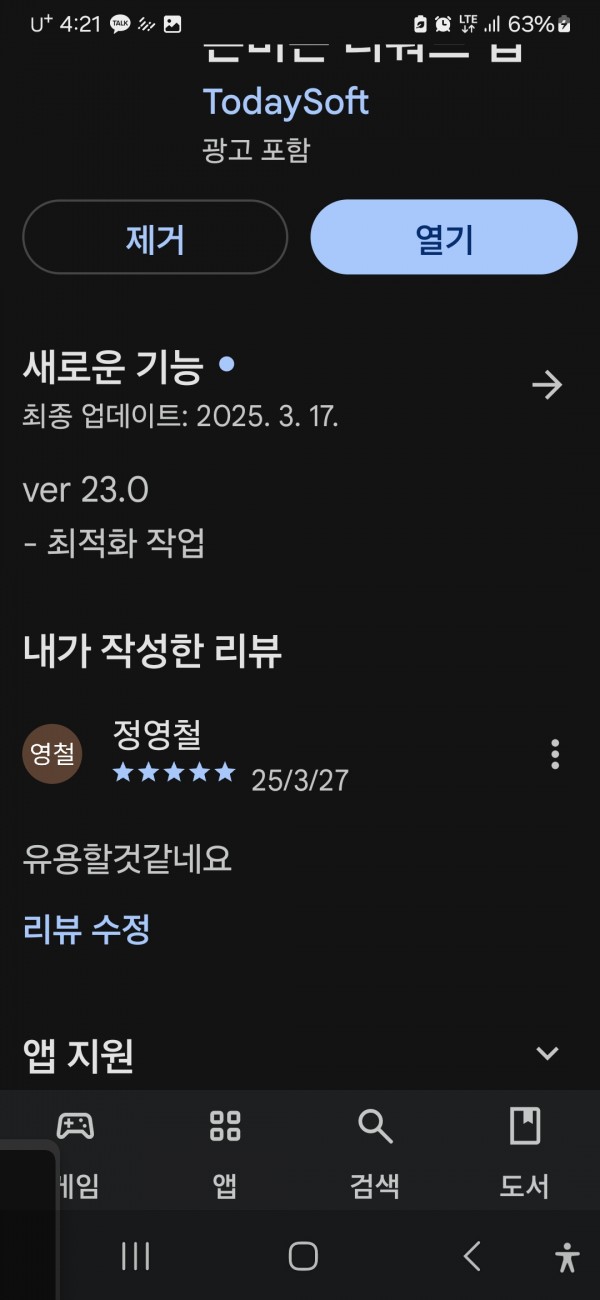Switch to the 앱 tab
The image size is (600, 1300).
pos(225,1153)
